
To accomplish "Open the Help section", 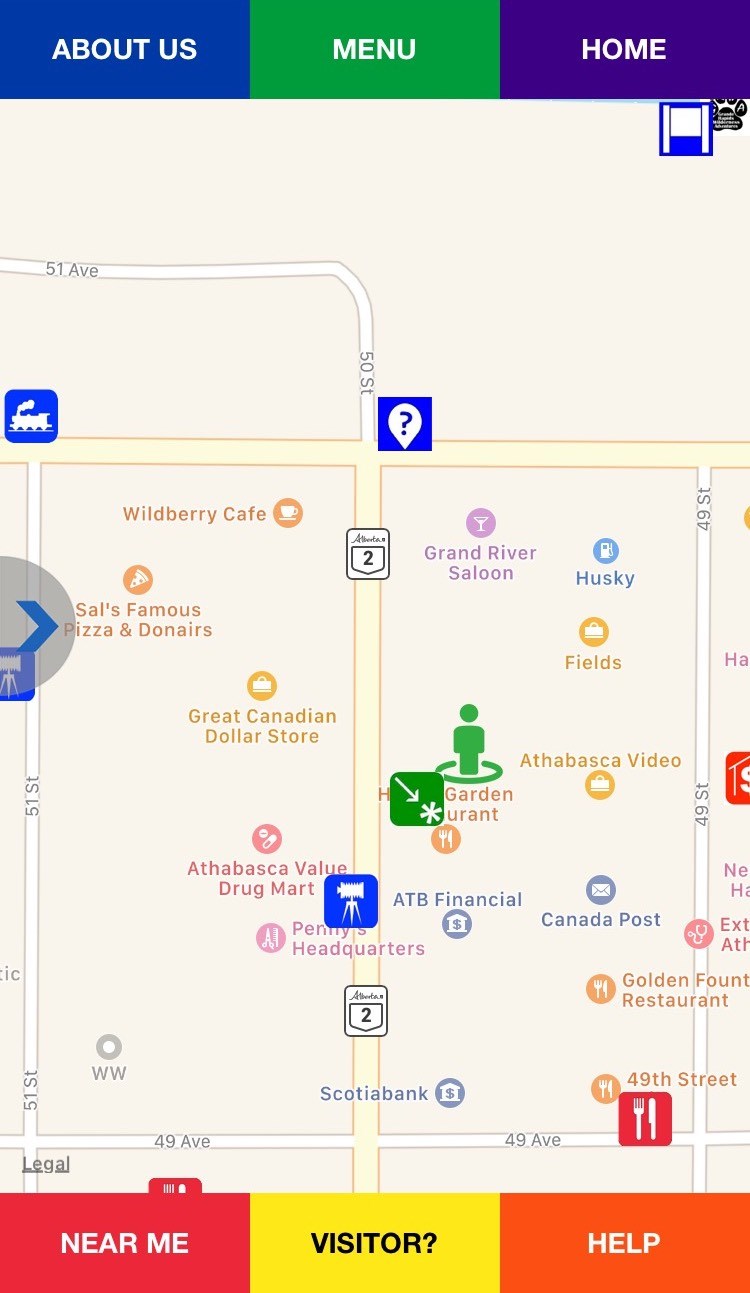I will tap(624, 1243).
